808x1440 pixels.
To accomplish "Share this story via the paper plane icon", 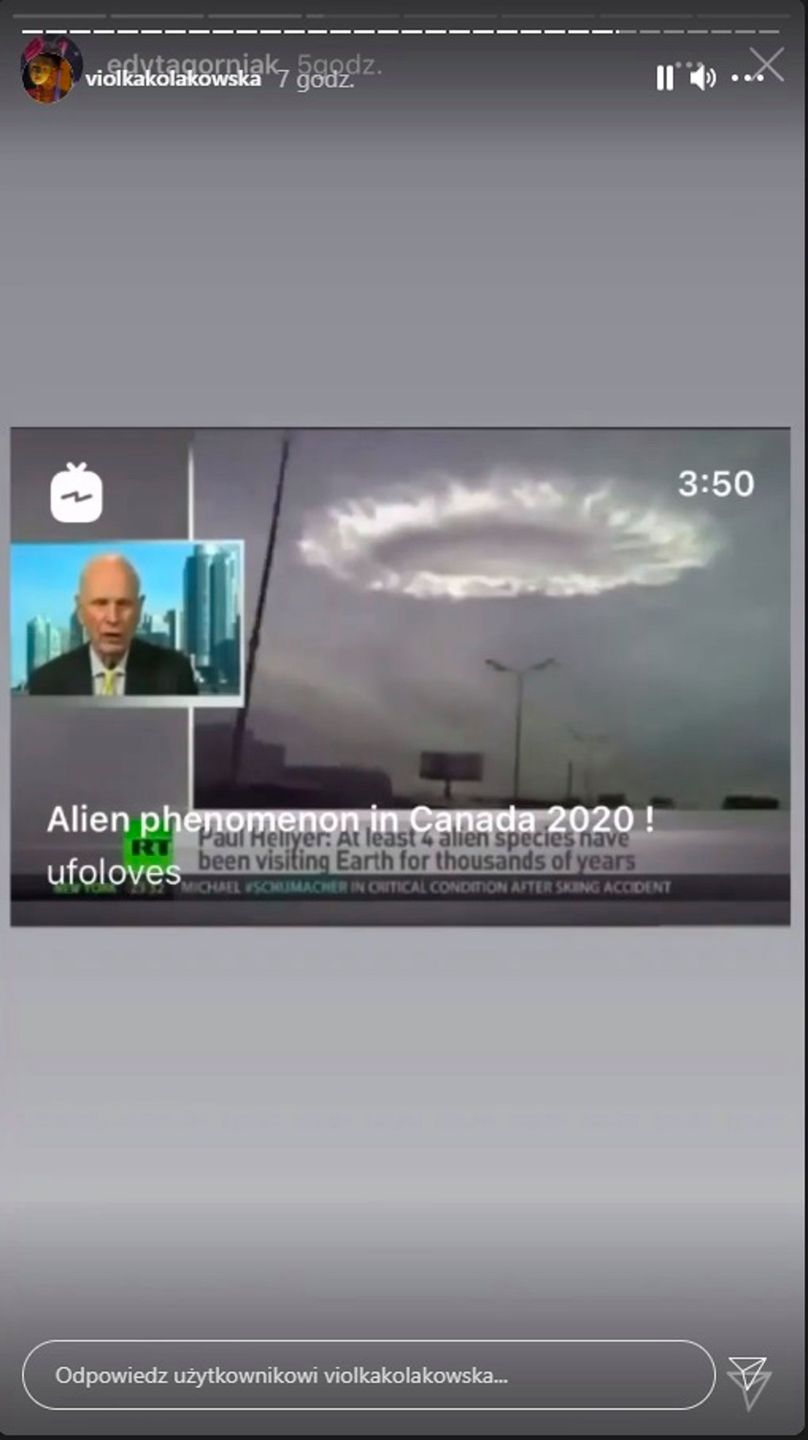I will pyautogui.click(x=748, y=1377).
